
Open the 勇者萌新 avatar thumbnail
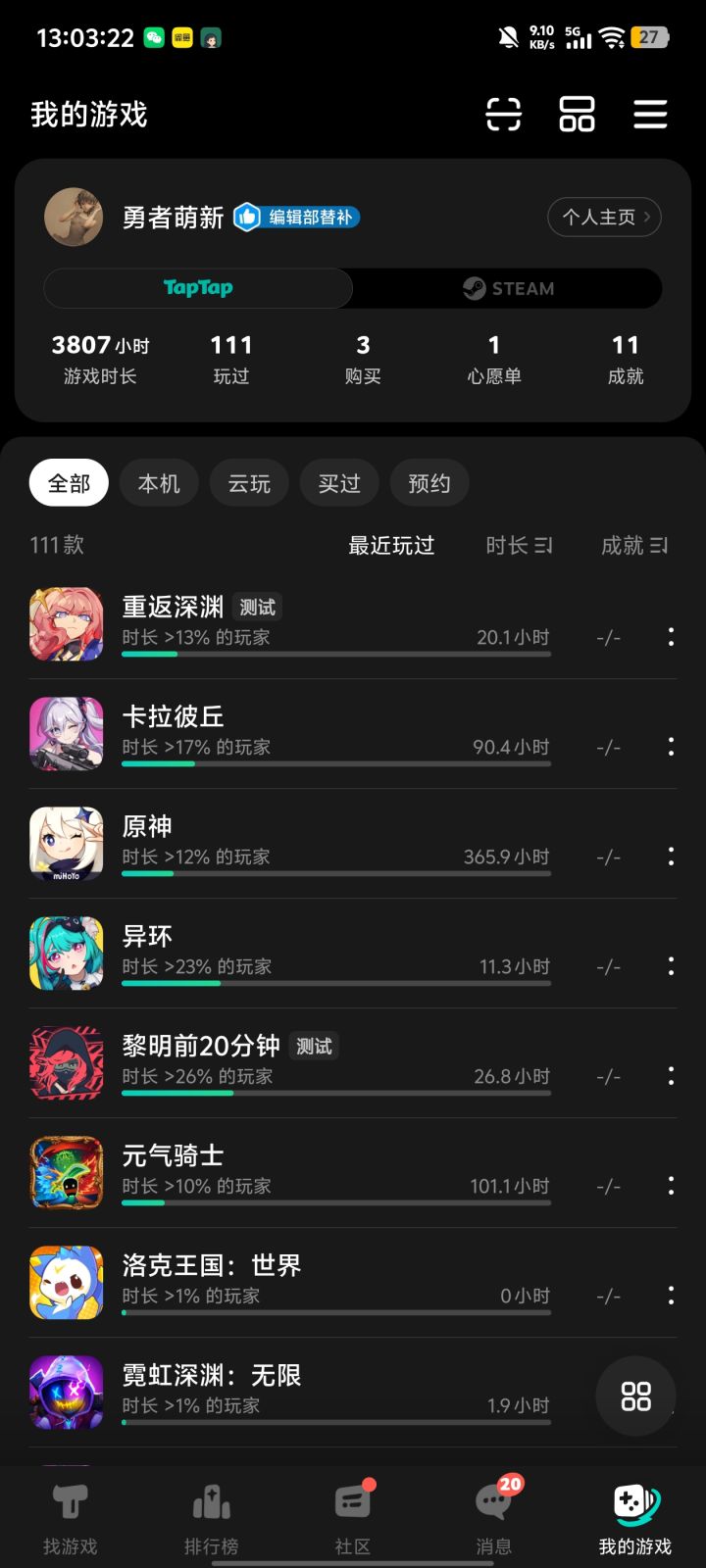pyautogui.click(x=74, y=217)
